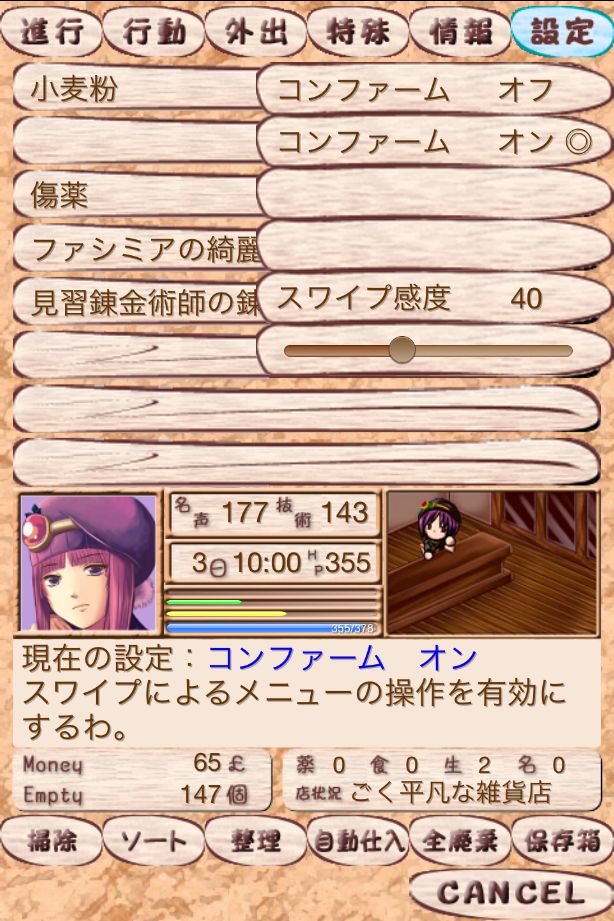Open the 情報 tab
This screenshot has height=921, width=614.
coord(460,32)
